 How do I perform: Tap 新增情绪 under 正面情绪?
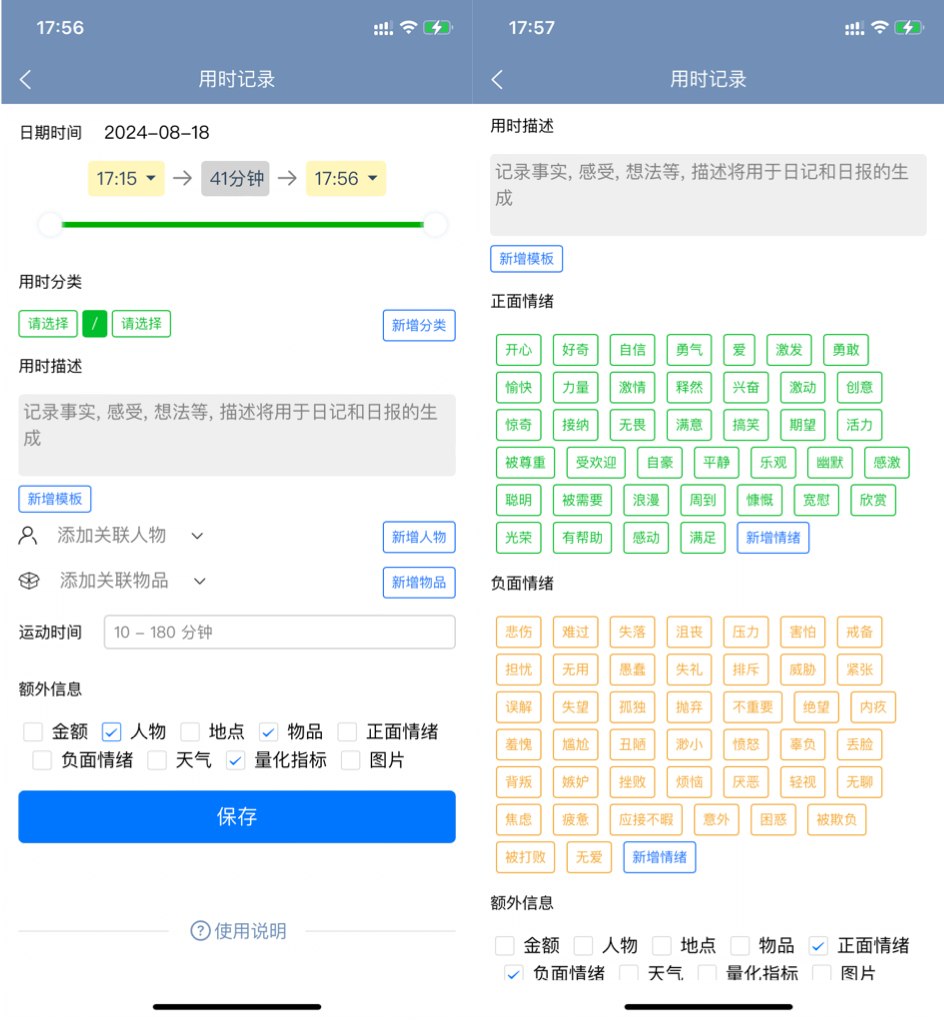coord(773,538)
